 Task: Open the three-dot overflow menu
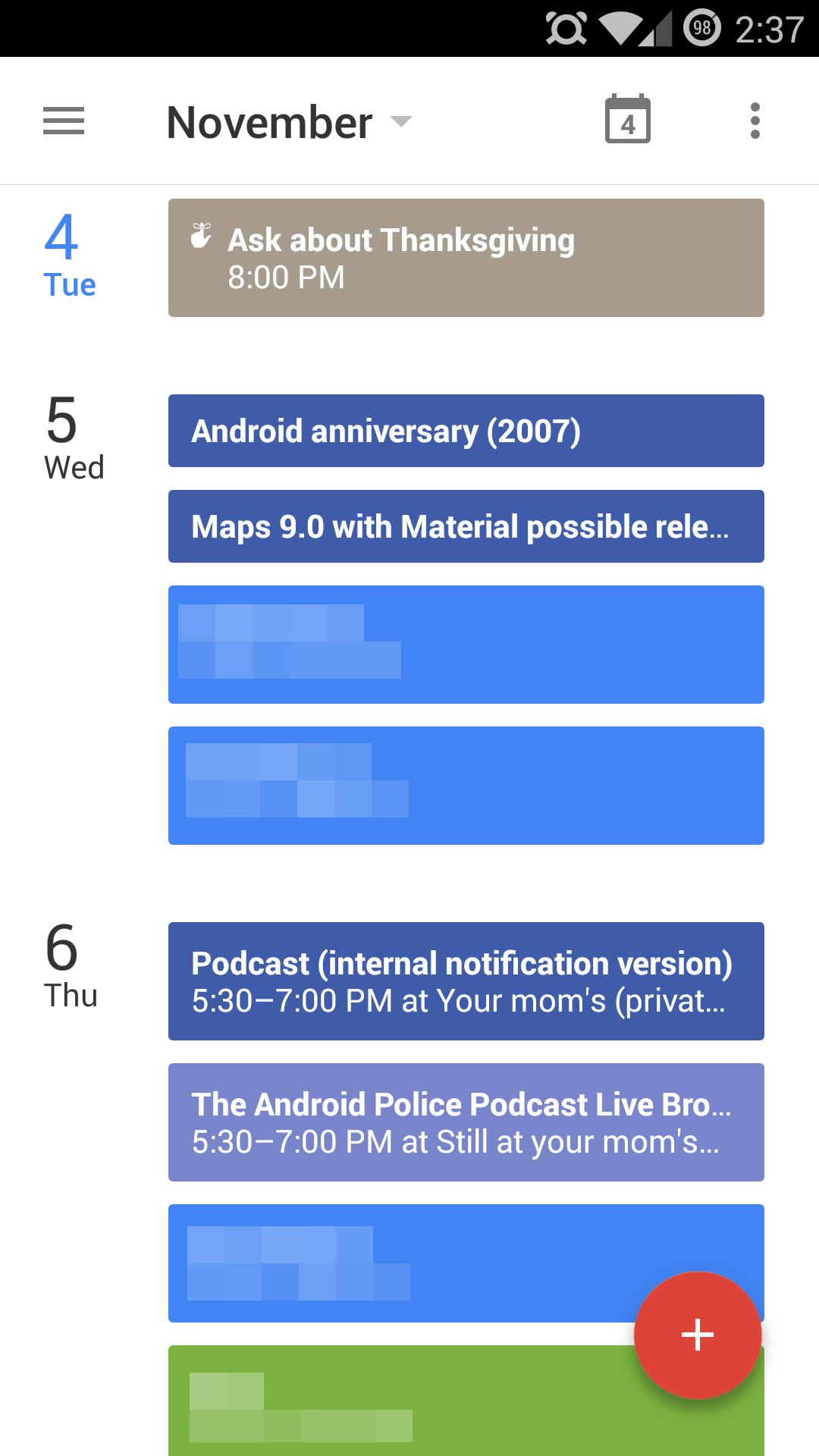click(x=755, y=121)
